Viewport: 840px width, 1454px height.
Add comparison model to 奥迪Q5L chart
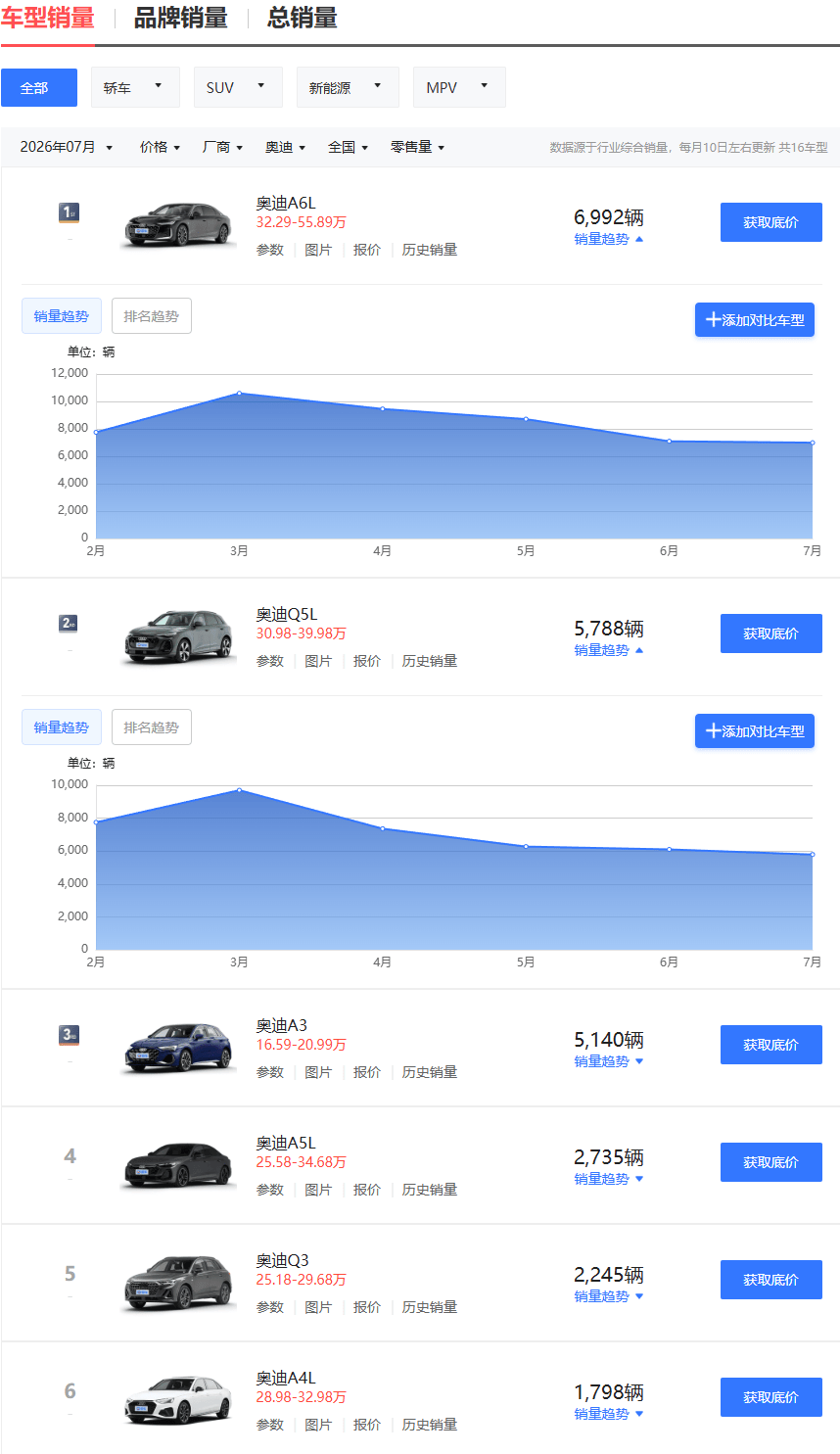coord(755,731)
